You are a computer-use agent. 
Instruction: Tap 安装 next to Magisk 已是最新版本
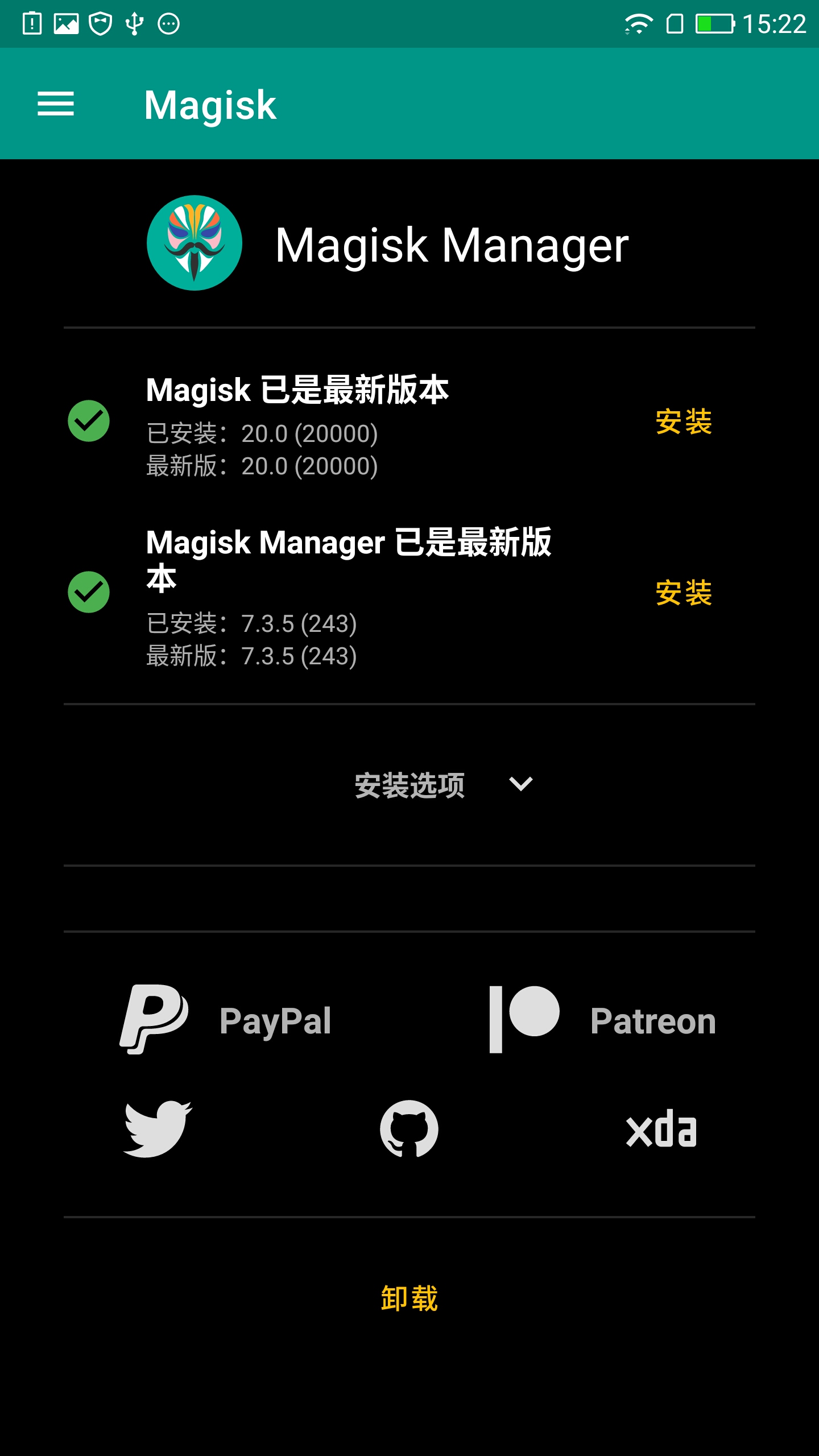(683, 421)
